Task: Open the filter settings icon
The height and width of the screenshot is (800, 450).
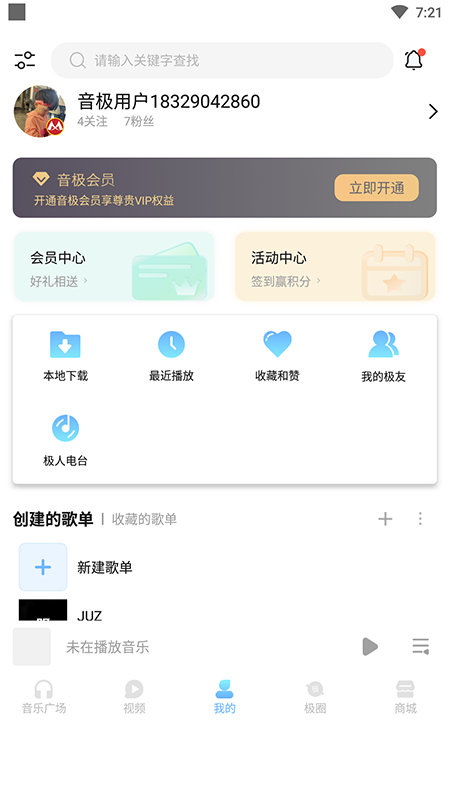Action: click(24, 60)
